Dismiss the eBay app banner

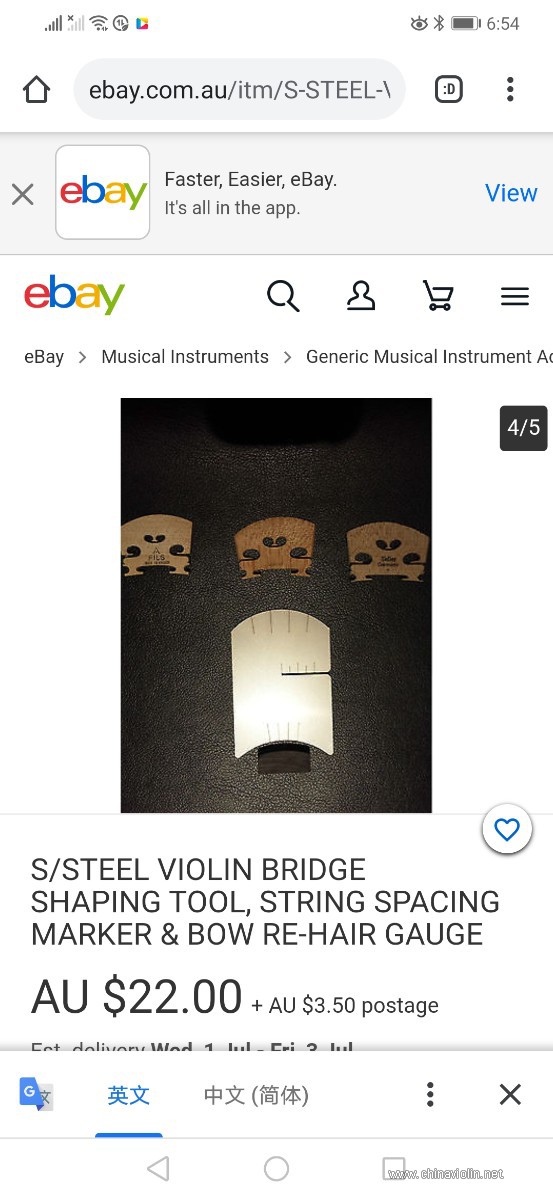click(22, 193)
